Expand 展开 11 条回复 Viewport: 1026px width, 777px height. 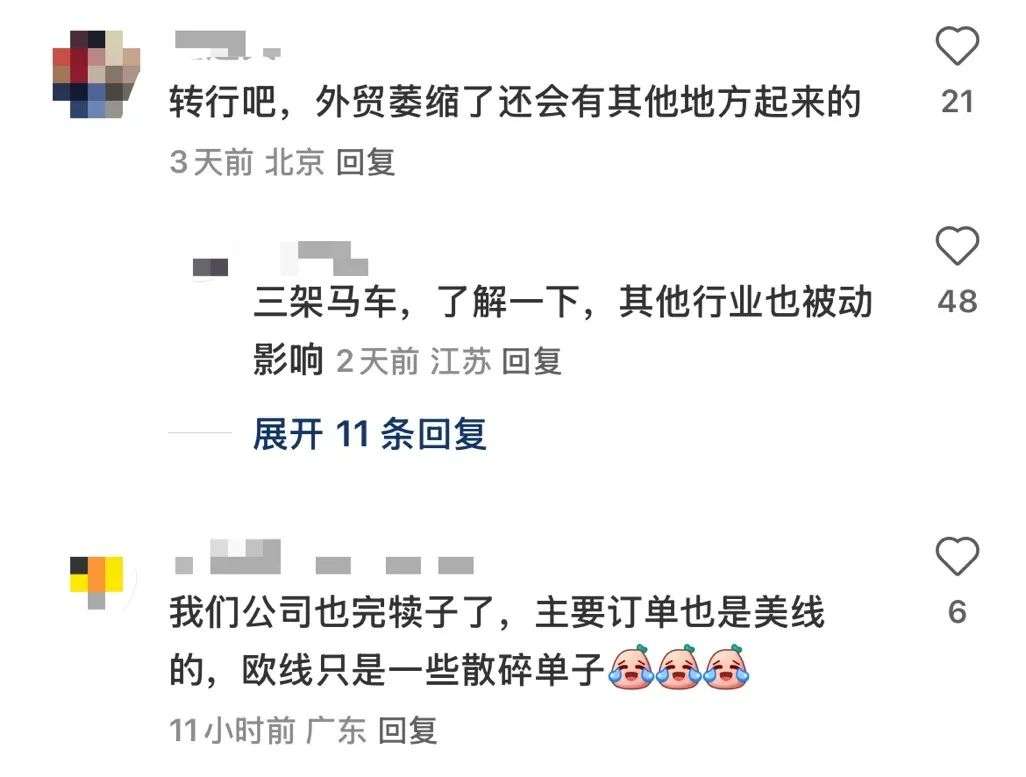pos(369,434)
